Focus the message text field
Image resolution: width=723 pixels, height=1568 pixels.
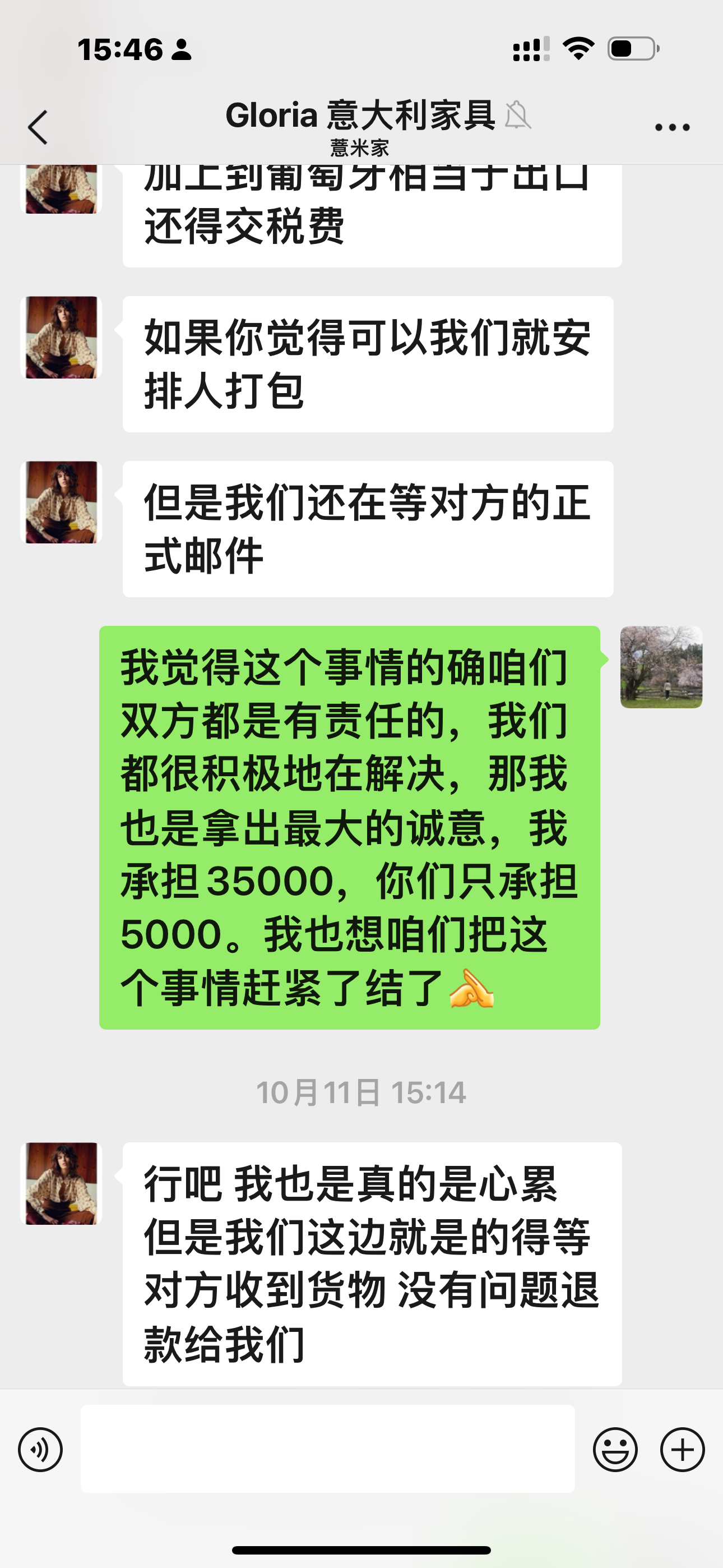(327, 1449)
